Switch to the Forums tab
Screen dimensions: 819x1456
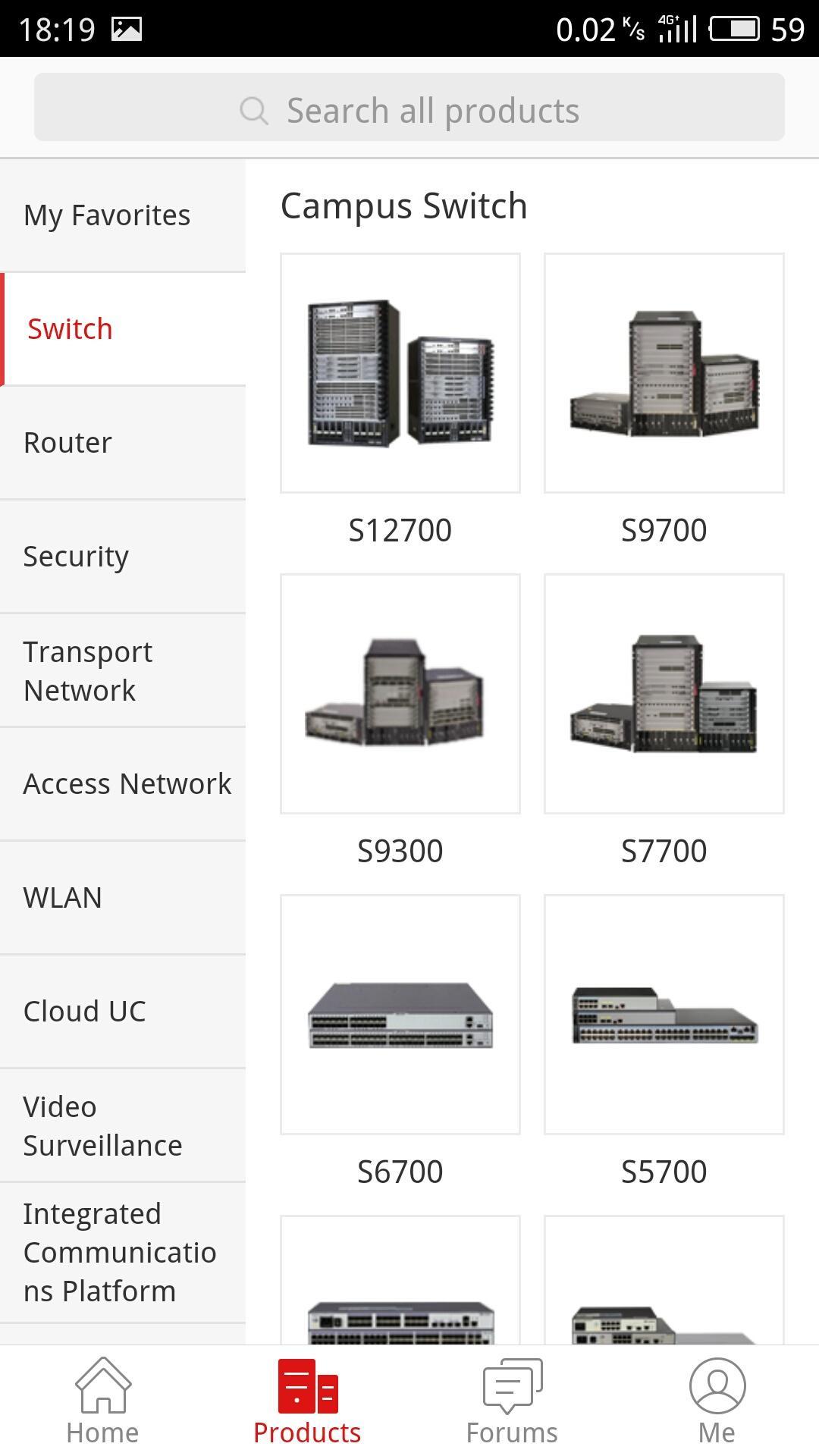[x=512, y=1401]
